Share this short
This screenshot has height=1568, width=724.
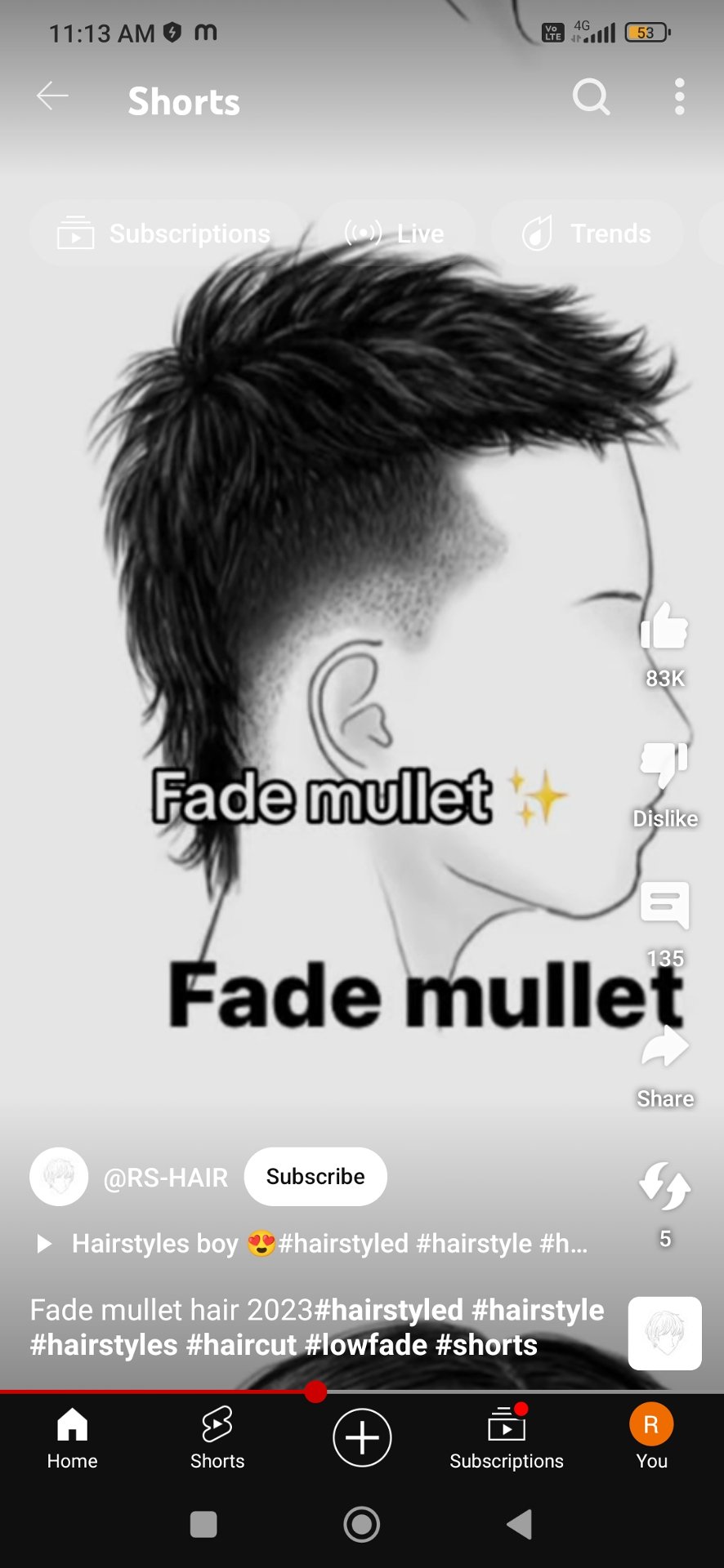click(x=664, y=1048)
